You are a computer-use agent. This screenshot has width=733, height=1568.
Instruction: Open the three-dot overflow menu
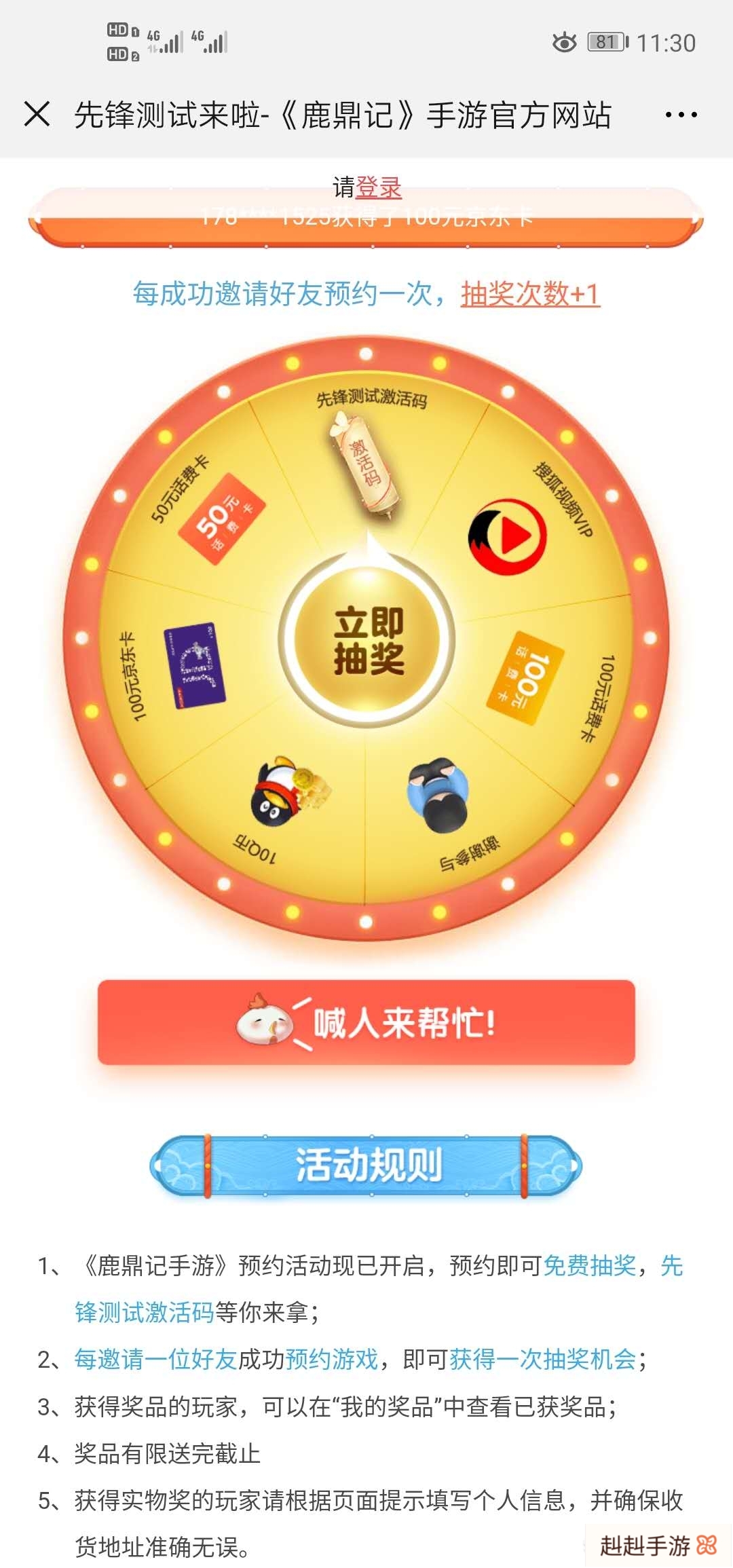pos(681,115)
